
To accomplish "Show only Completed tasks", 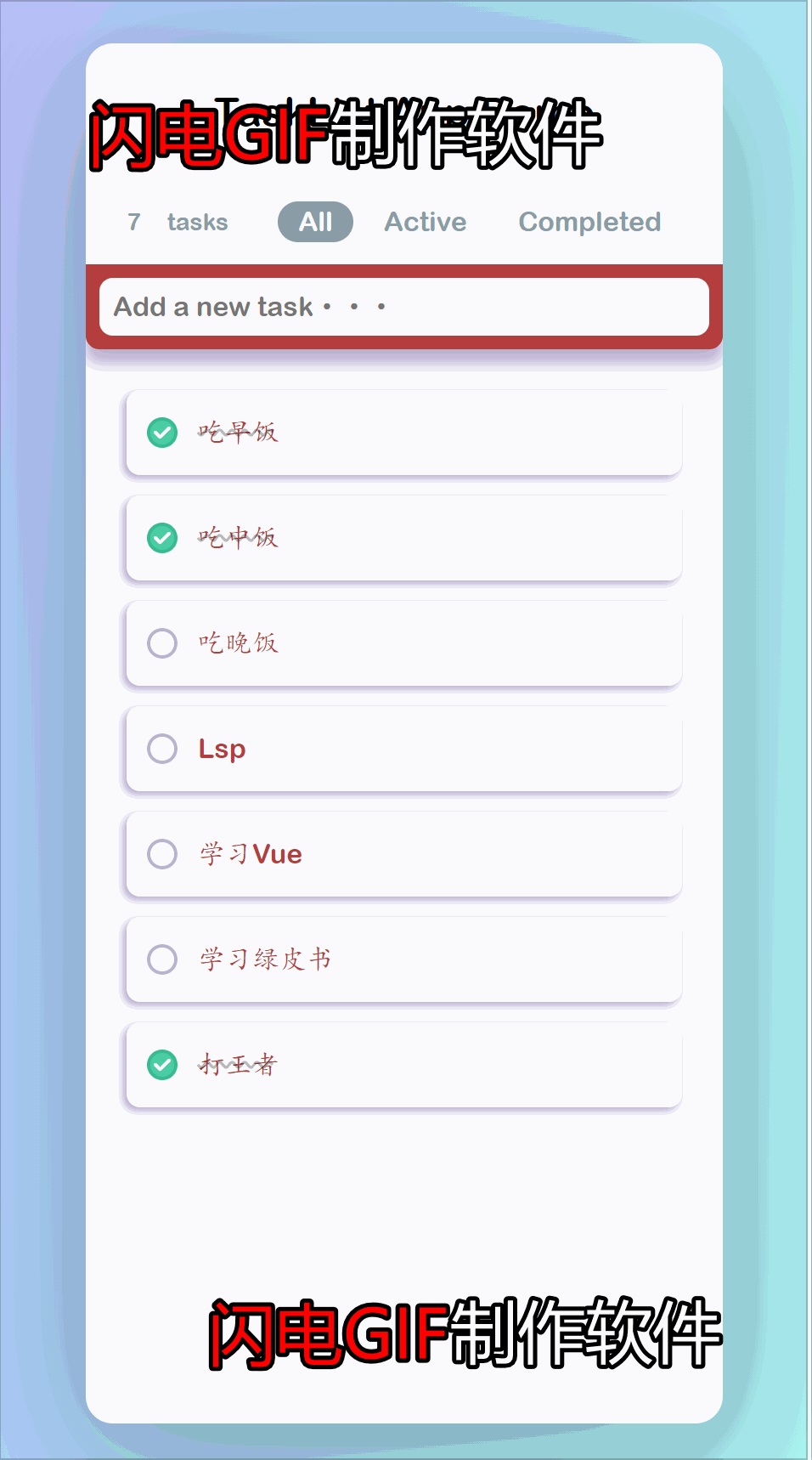I will coord(589,222).
